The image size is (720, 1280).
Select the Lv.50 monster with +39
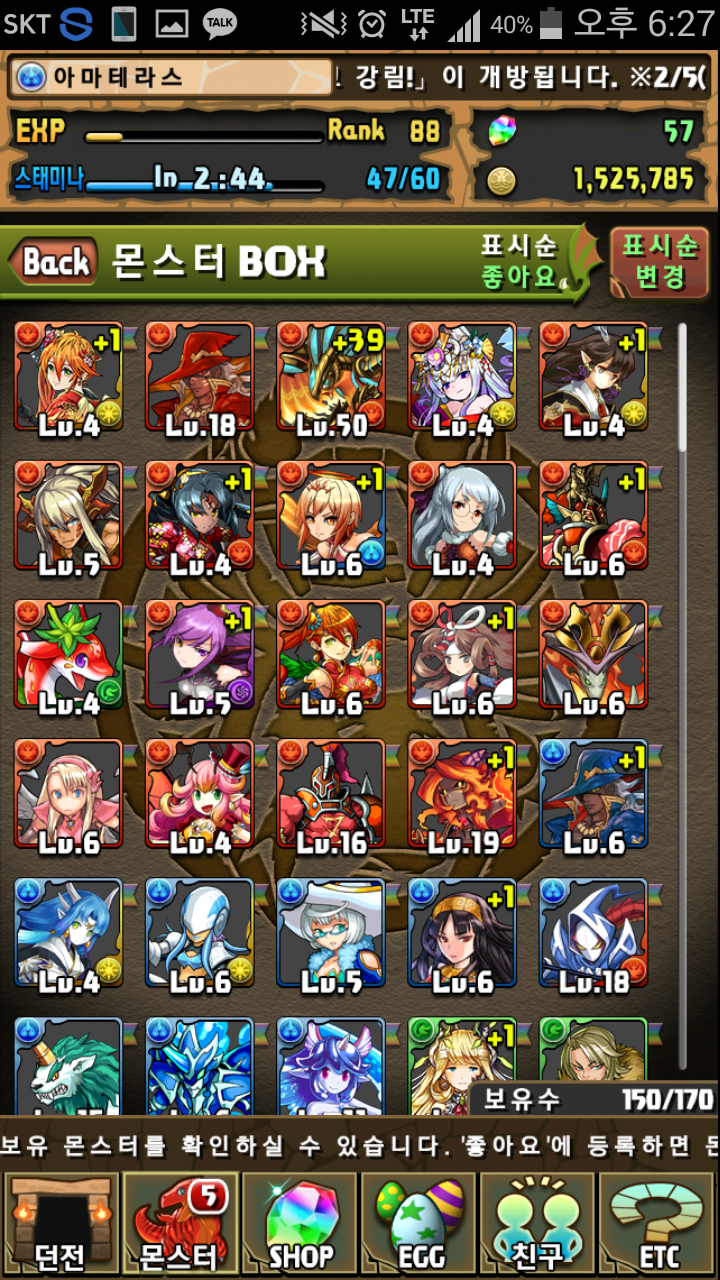pos(331,379)
